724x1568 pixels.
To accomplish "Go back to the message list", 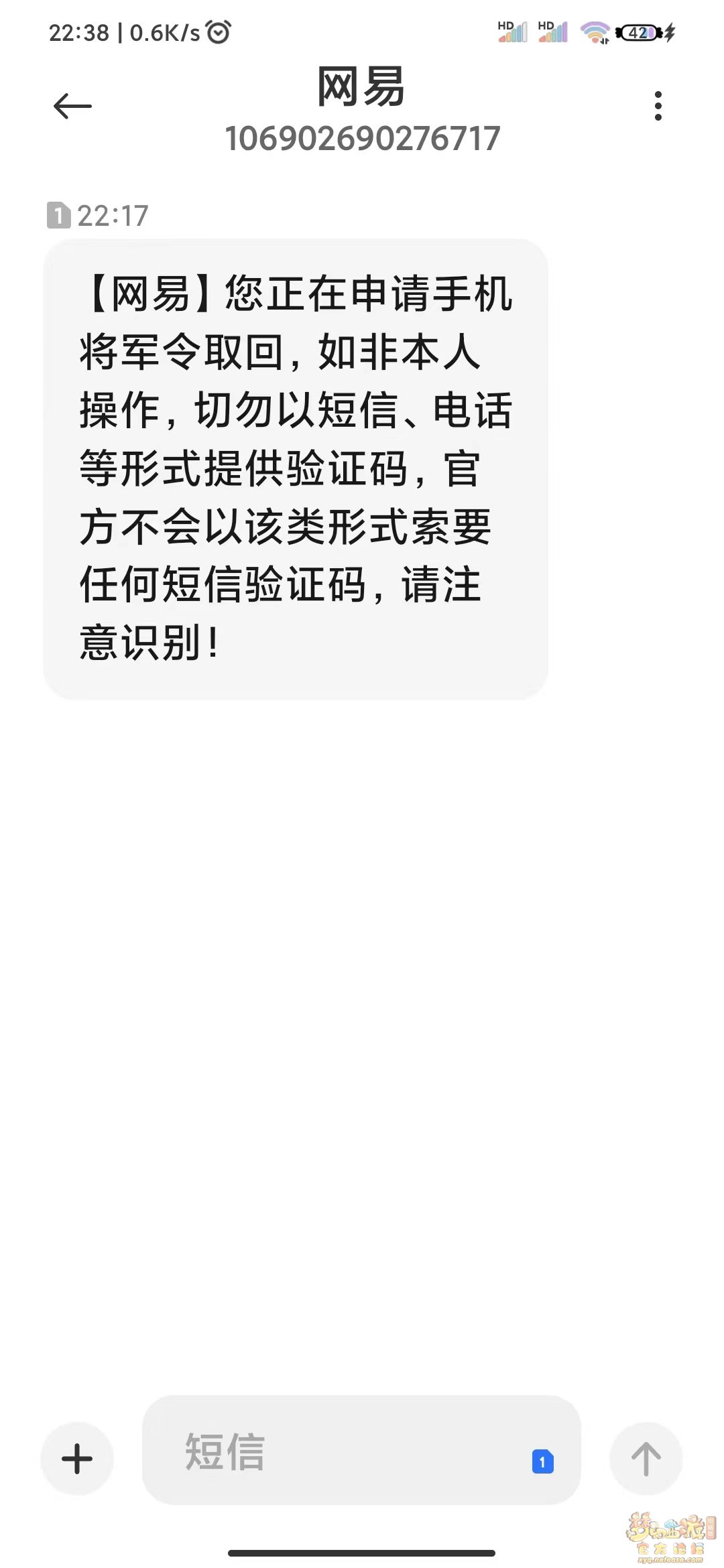I will pos(72,106).
